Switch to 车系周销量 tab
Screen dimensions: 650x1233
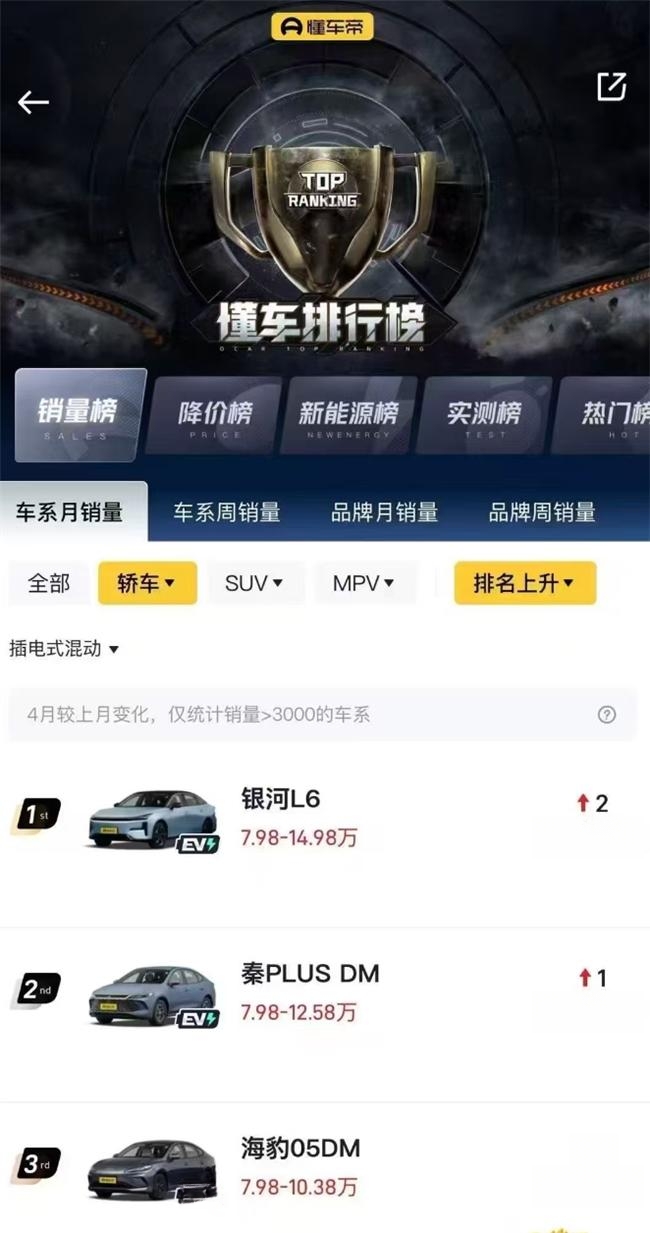coord(227,513)
